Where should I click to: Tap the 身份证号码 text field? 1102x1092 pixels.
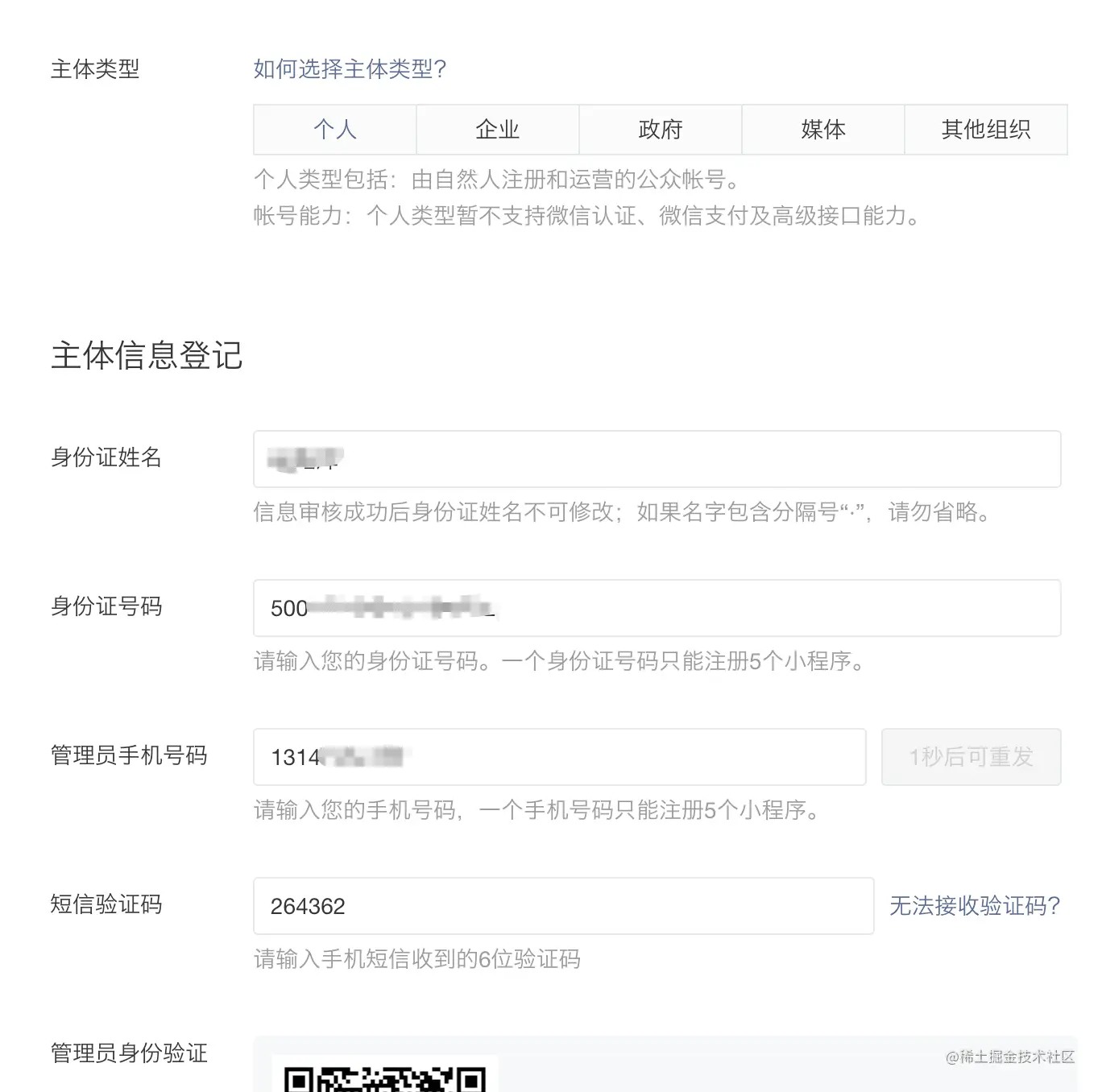click(x=657, y=608)
